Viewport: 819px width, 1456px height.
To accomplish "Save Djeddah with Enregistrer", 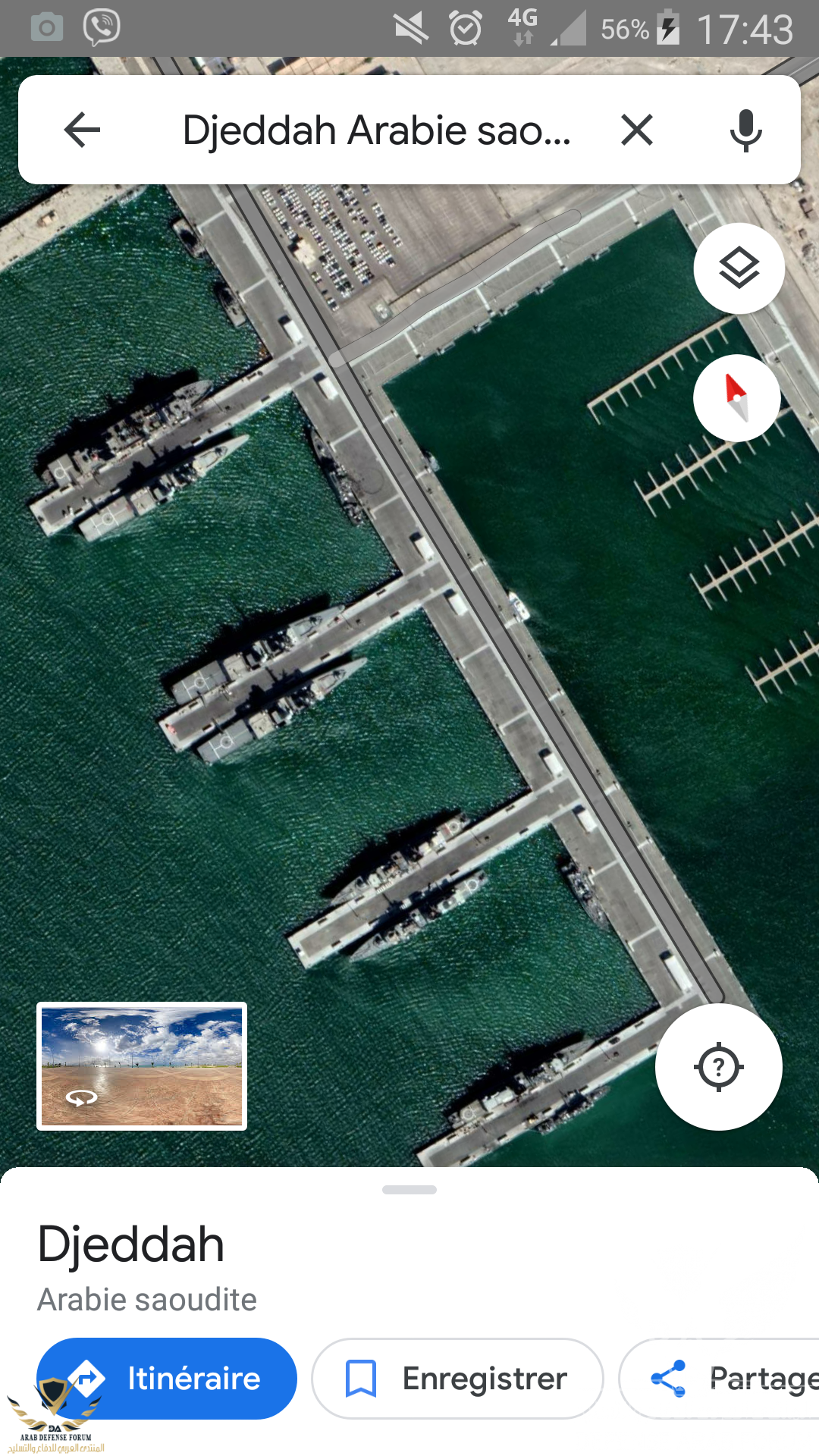I will click(x=457, y=1378).
